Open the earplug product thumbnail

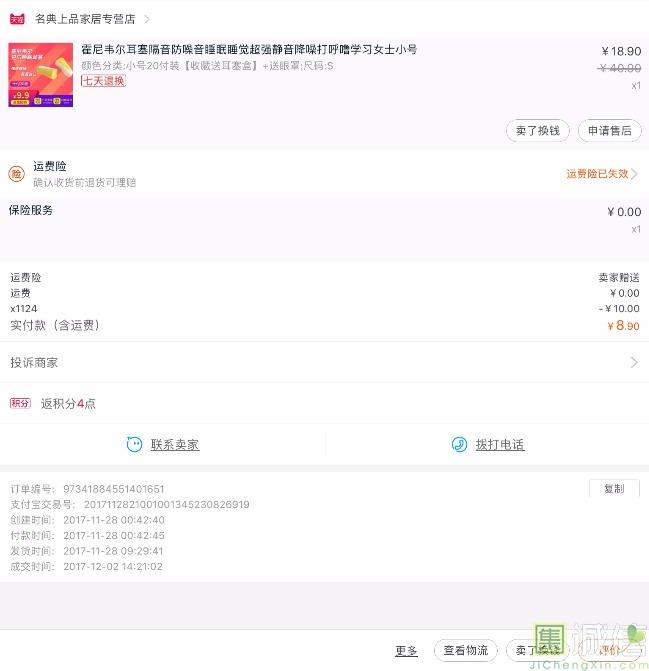pos(40,75)
